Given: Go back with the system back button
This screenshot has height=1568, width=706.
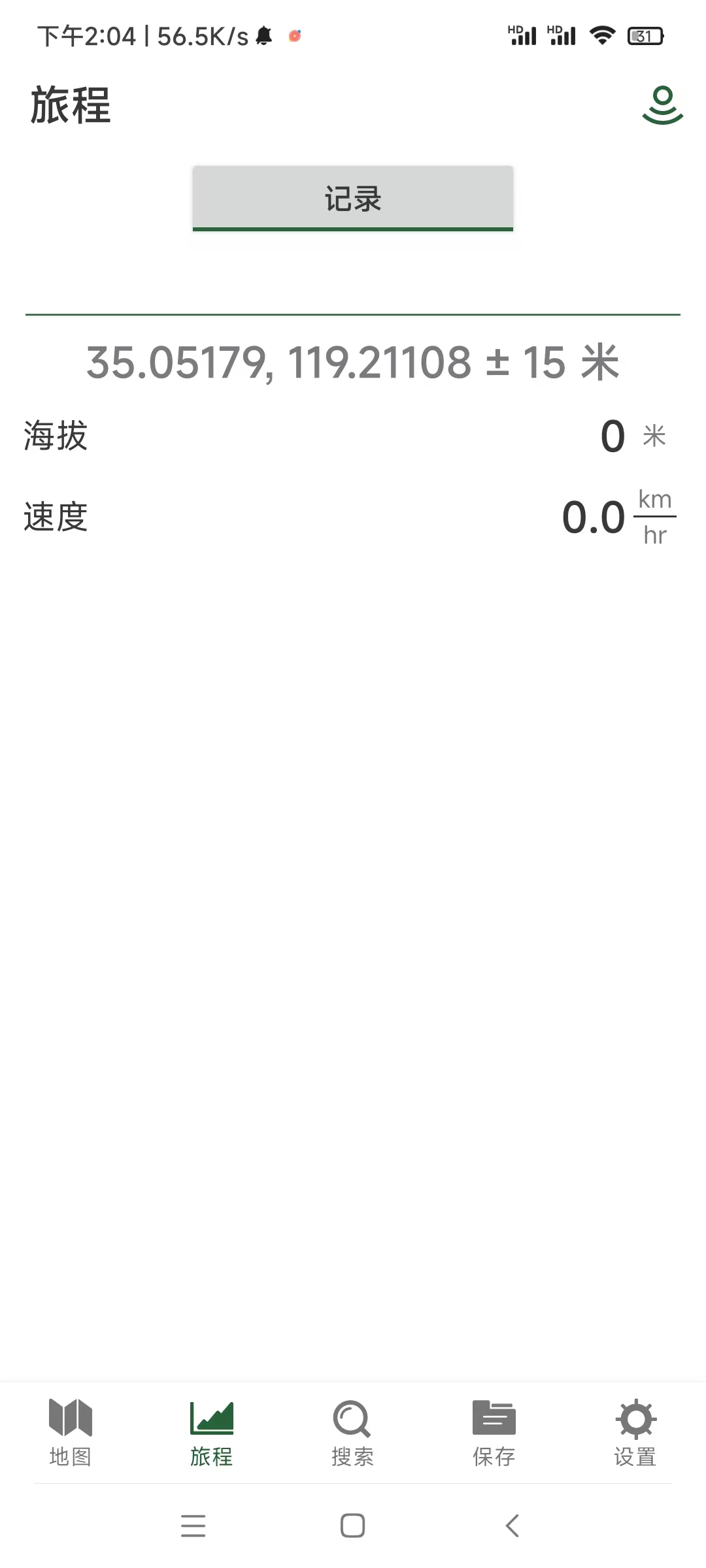Looking at the screenshot, I should coord(513,1526).
